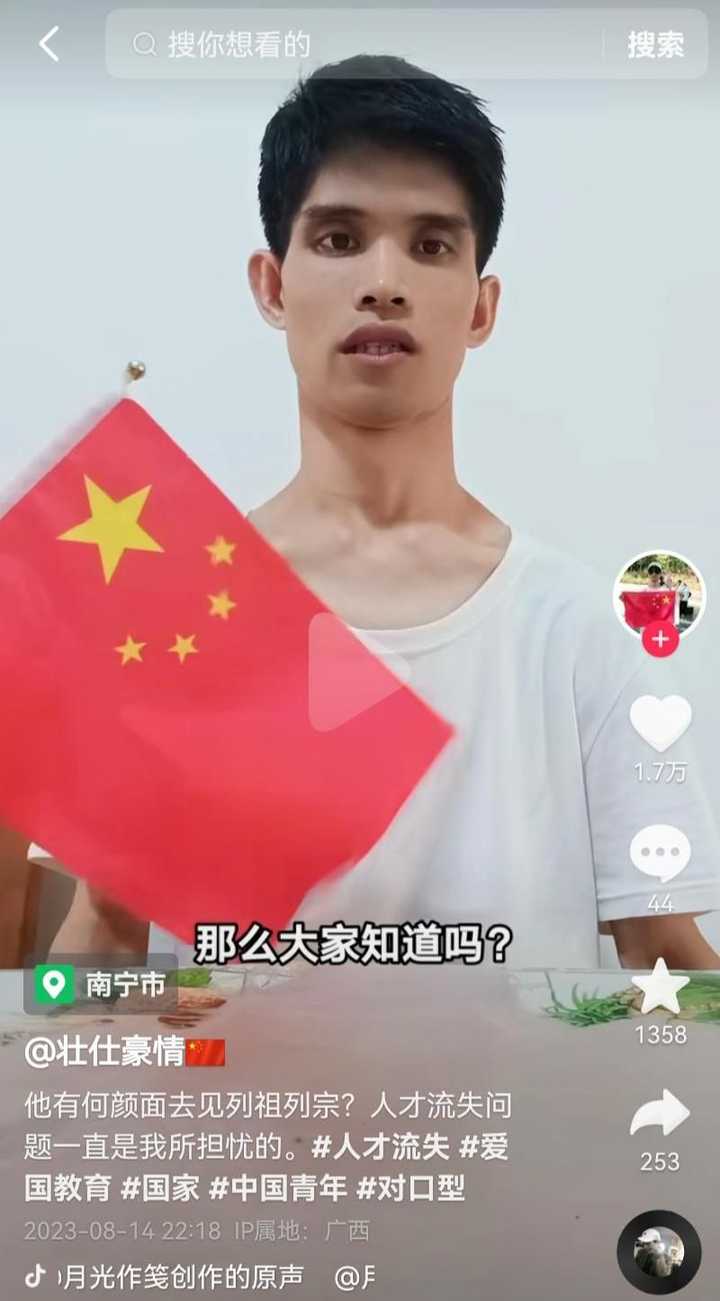Image resolution: width=720 pixels, height=1301 pixels.
Task: Open the 南宁市 location tag
Action: click(x=101, y=985)
